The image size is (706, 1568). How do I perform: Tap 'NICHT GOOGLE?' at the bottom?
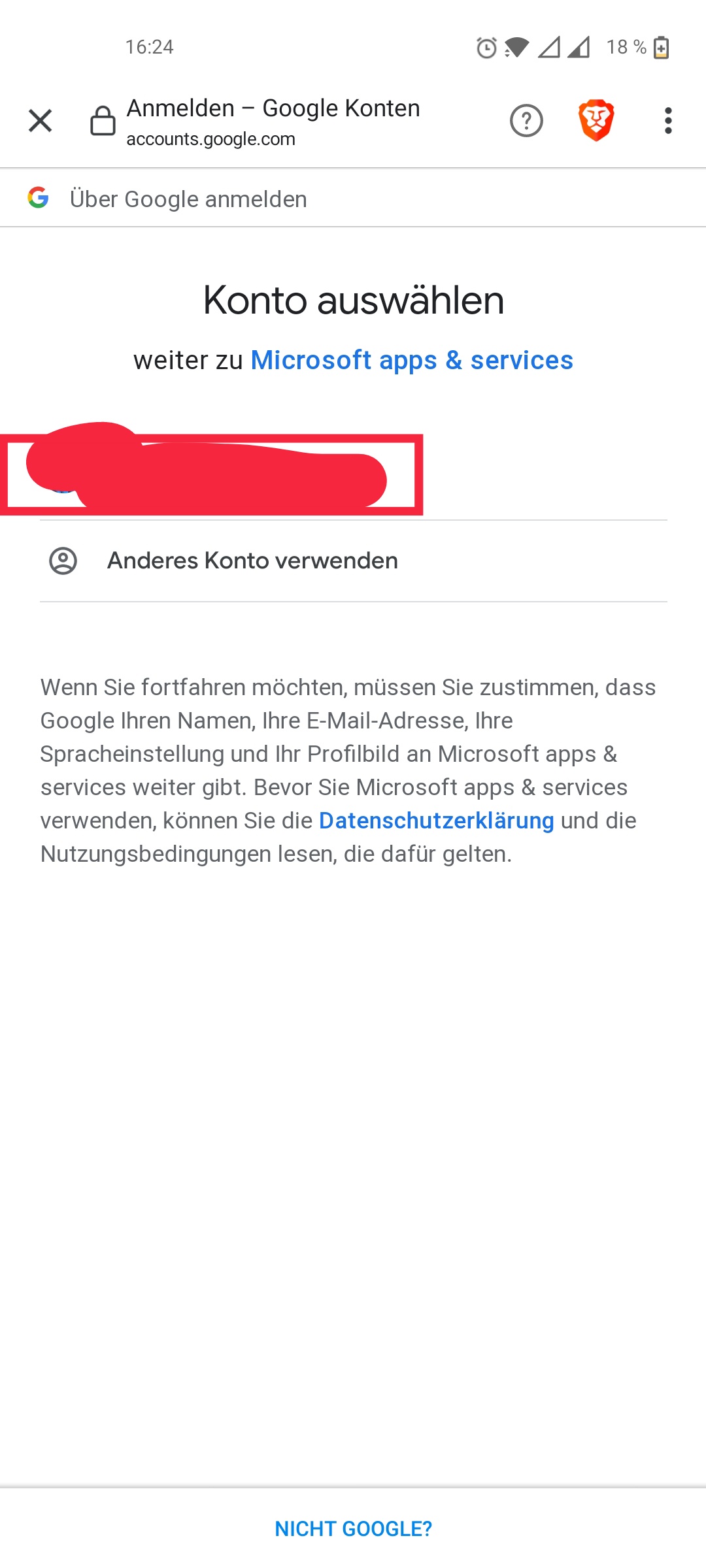point(353,1529)
